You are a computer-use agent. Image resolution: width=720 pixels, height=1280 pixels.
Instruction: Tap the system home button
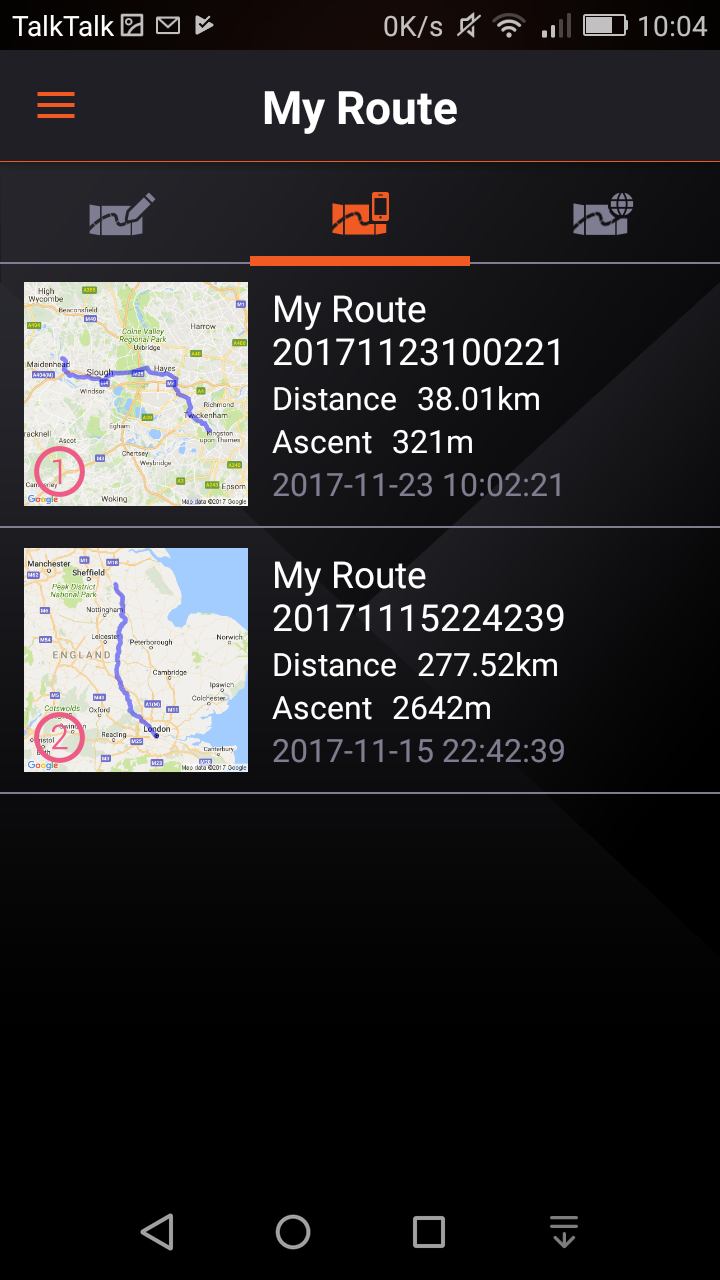pyautogui.click(x=293, y=1232)
